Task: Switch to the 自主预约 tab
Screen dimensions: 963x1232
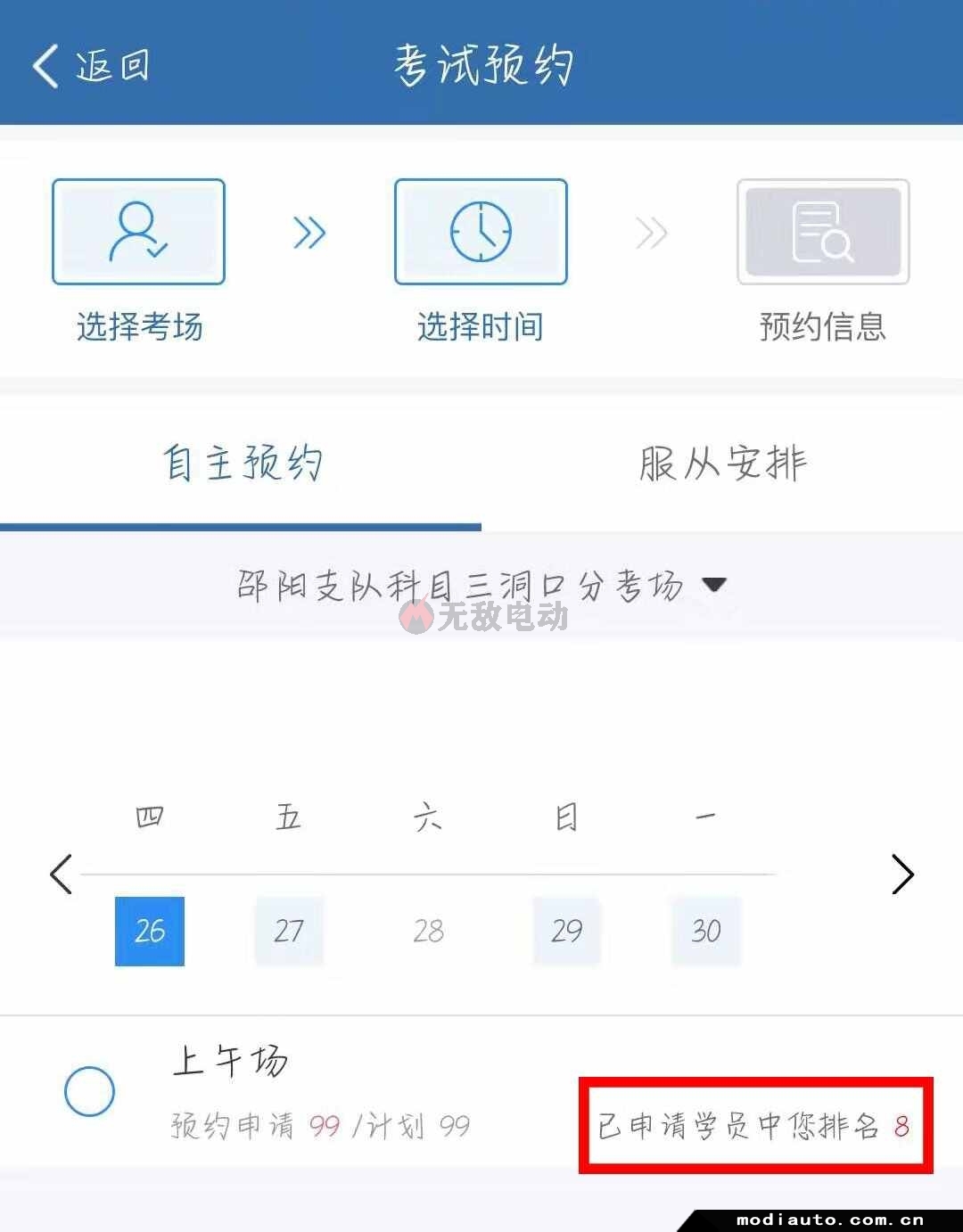Action: 242,464
